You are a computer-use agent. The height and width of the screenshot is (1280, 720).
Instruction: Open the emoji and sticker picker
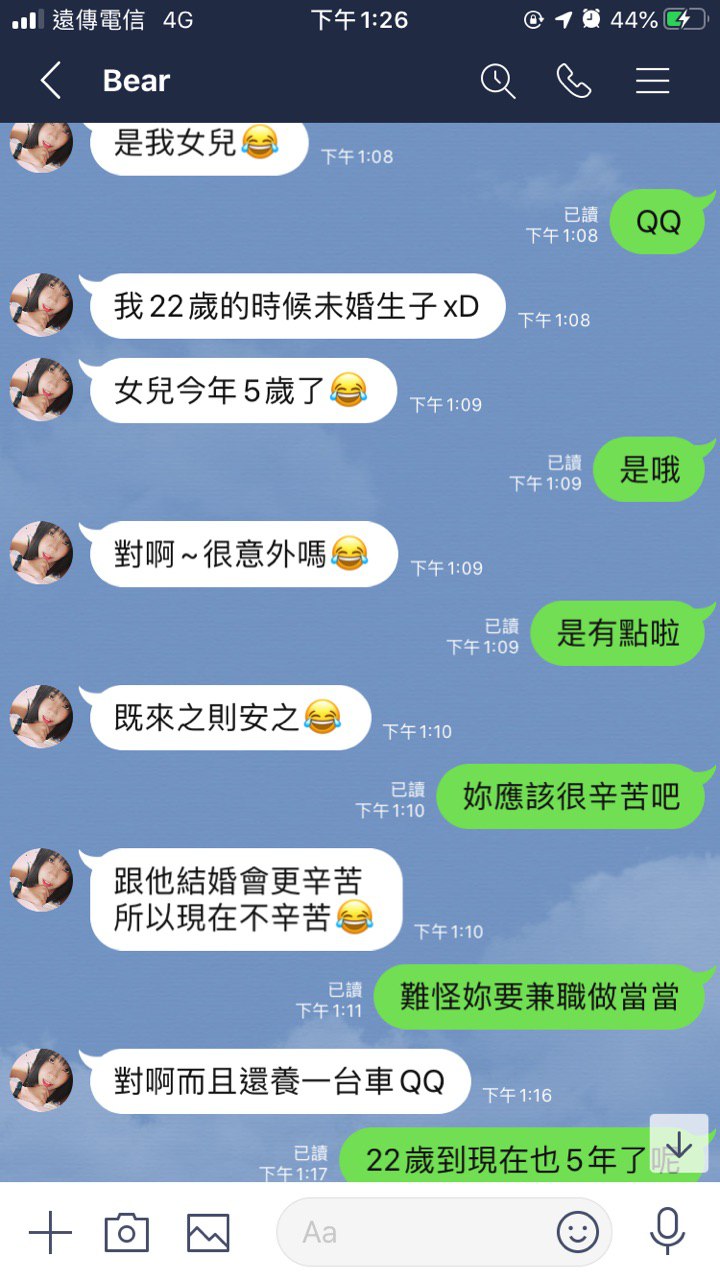(578, 1232)
